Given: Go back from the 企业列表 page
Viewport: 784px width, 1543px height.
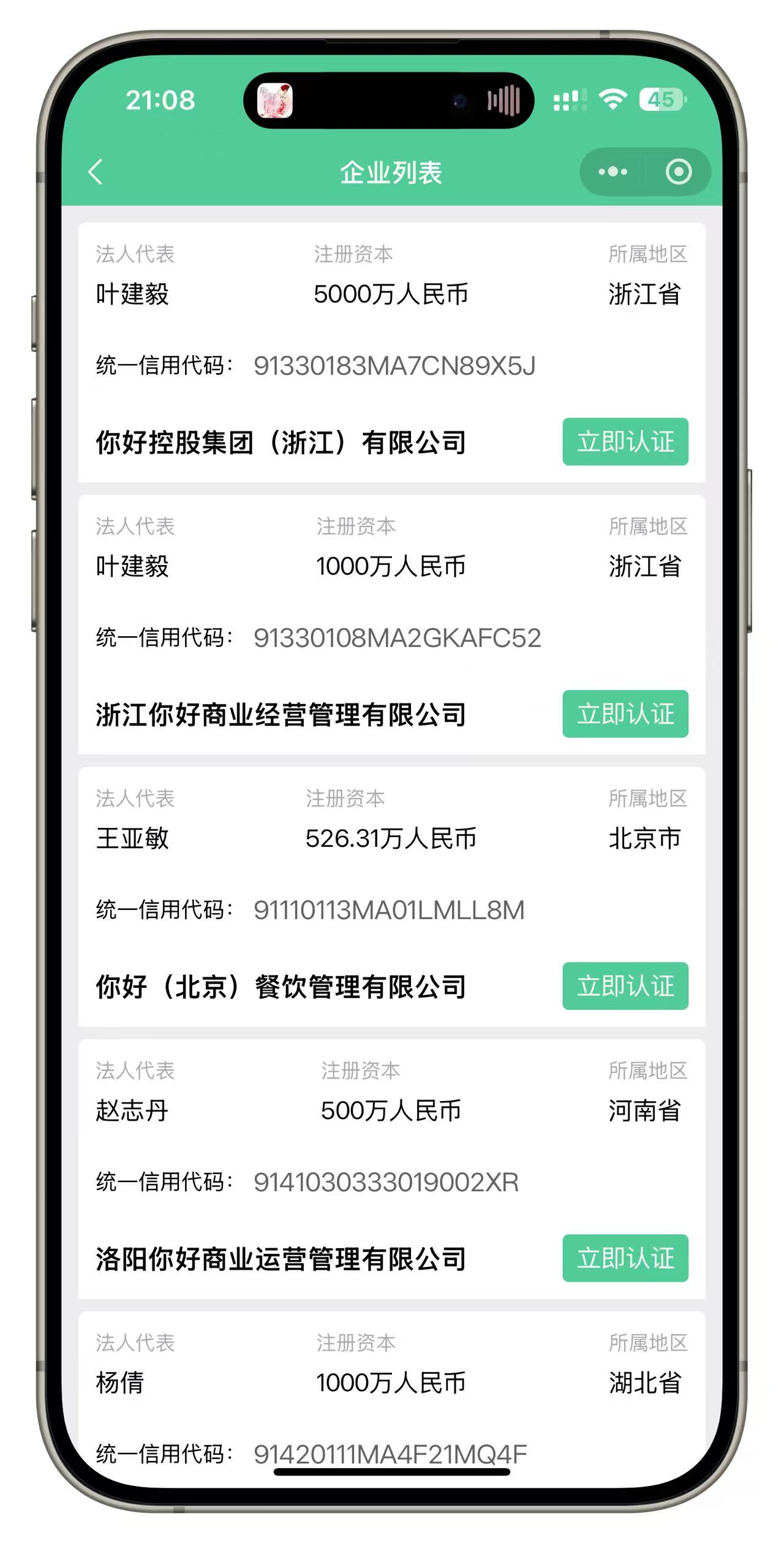Looking at the screenshot, I should coord(96,172).
